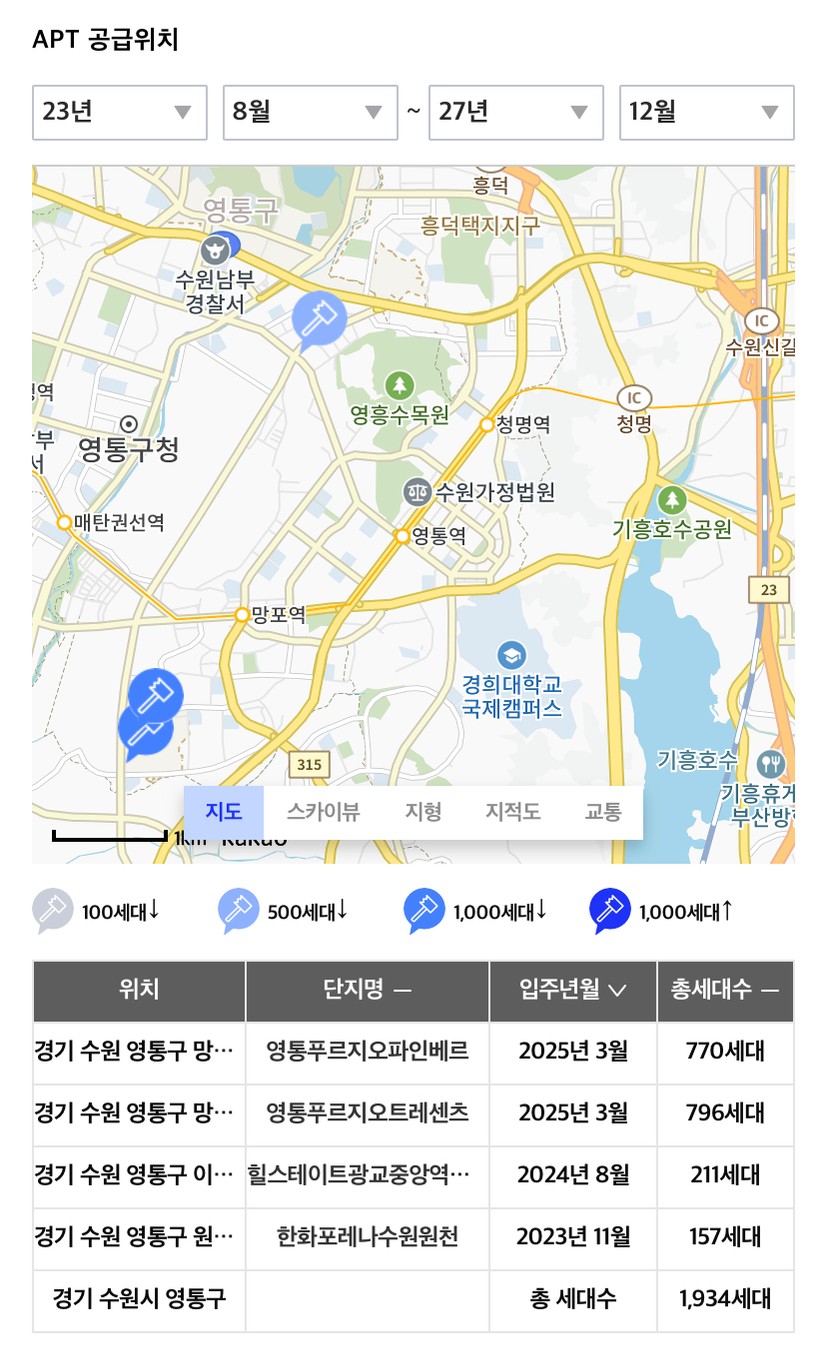Sort the table by 총세대수 column
This screenshot has width=827, height=1365.
pos(725,991)
